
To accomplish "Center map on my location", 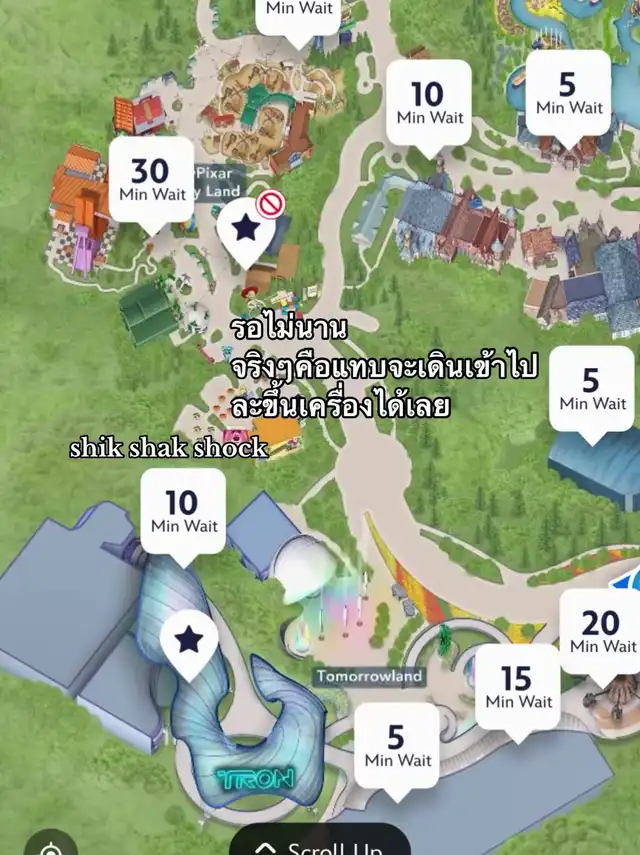I will tap(51, 844).
